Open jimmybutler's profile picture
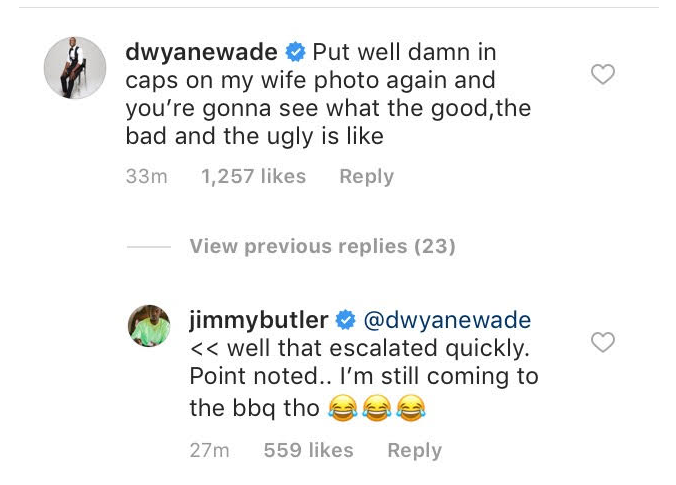The height and width of the screenshot is (485, 676). tap(152, 326)
